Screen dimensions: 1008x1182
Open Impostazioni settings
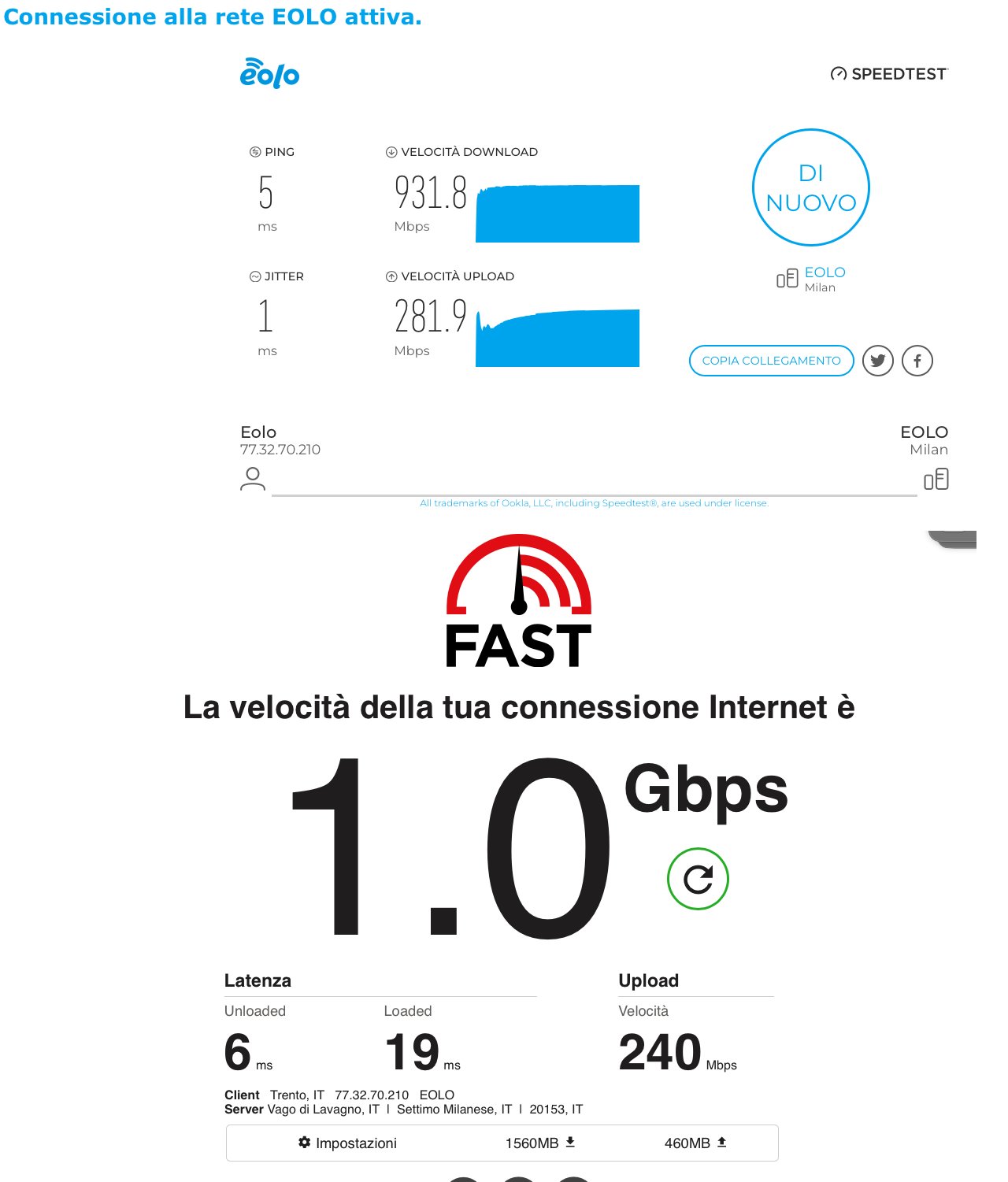point(347,1143)
